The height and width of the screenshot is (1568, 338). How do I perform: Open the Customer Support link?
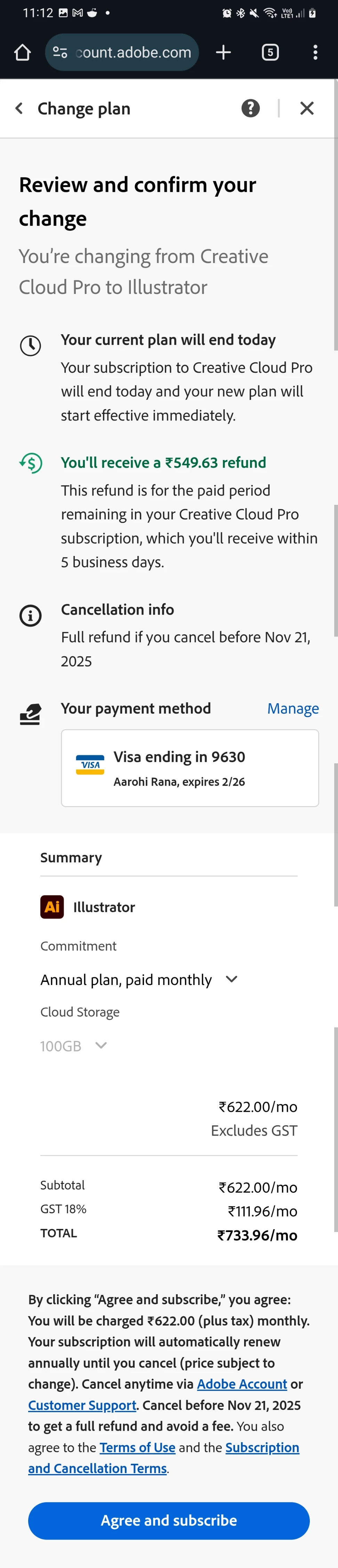click(x=82, y=1405)
